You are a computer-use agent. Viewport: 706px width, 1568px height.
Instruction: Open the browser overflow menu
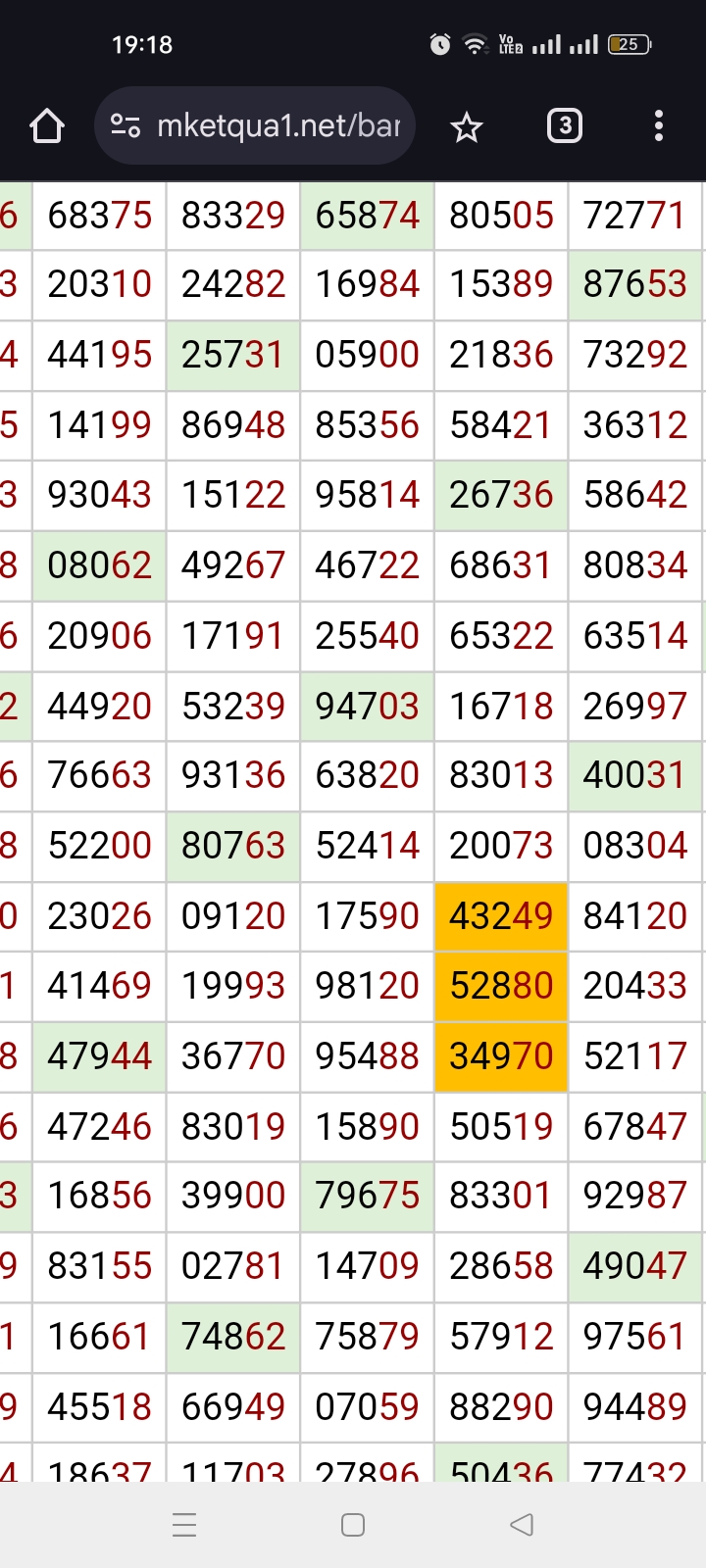[658, 126]
